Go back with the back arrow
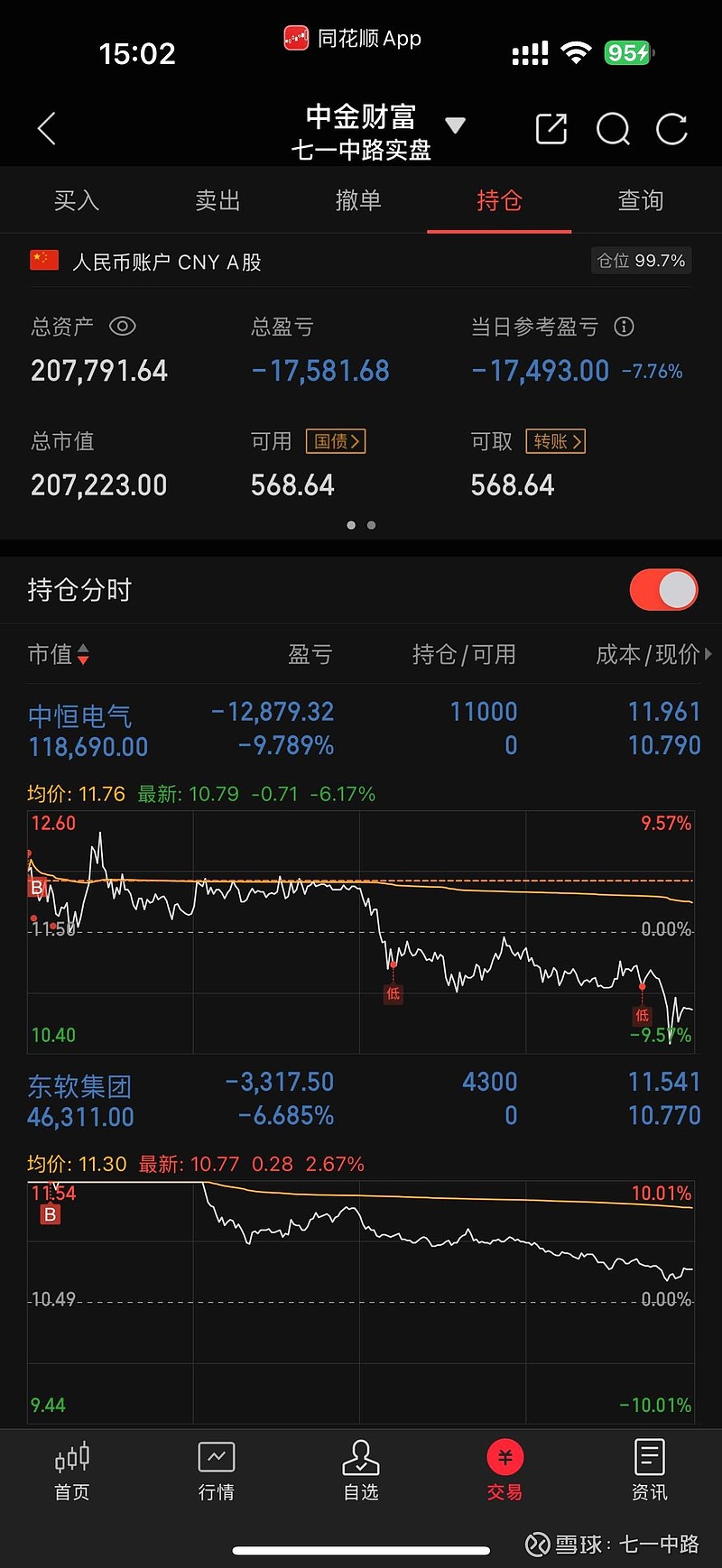722x1568 pixels. [46, 128]
